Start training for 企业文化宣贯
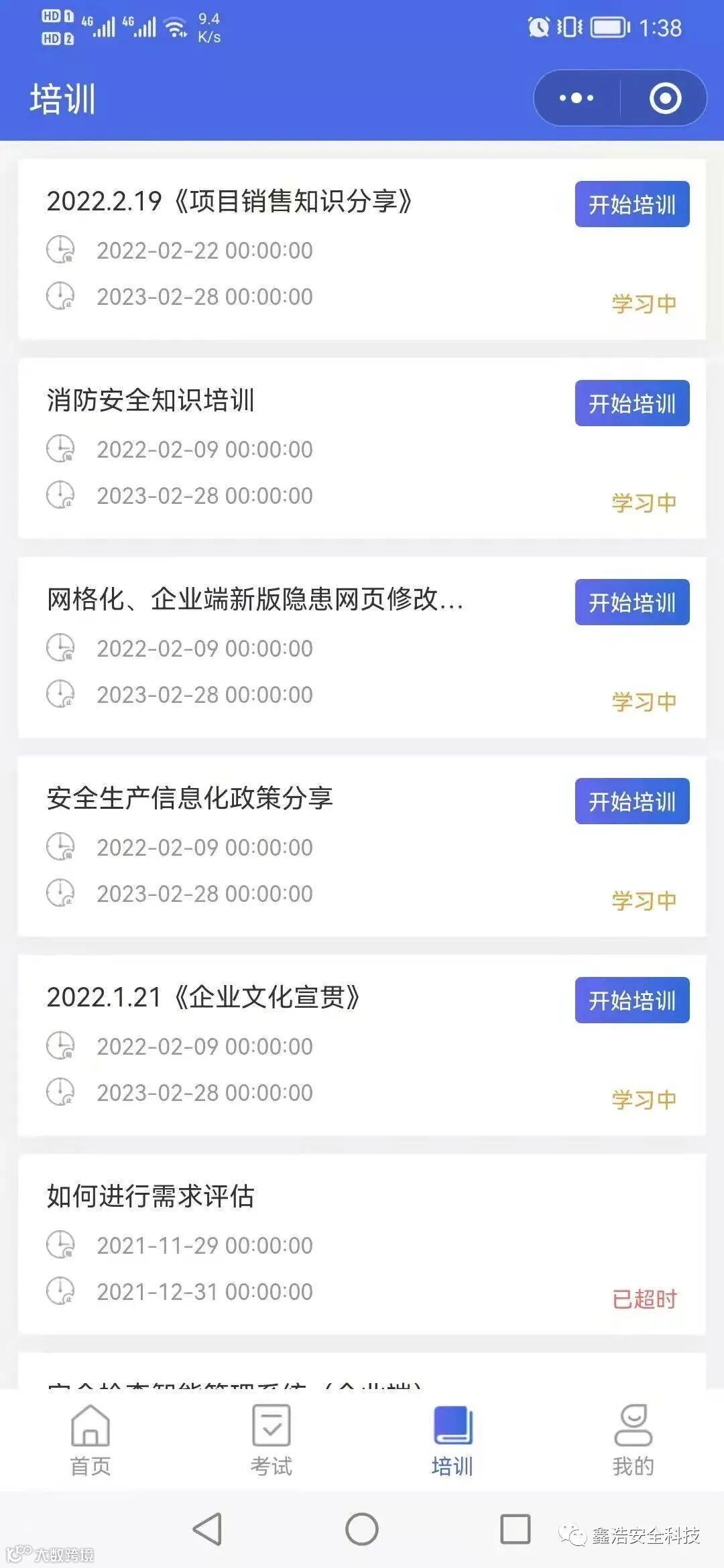 [631, 1000]
